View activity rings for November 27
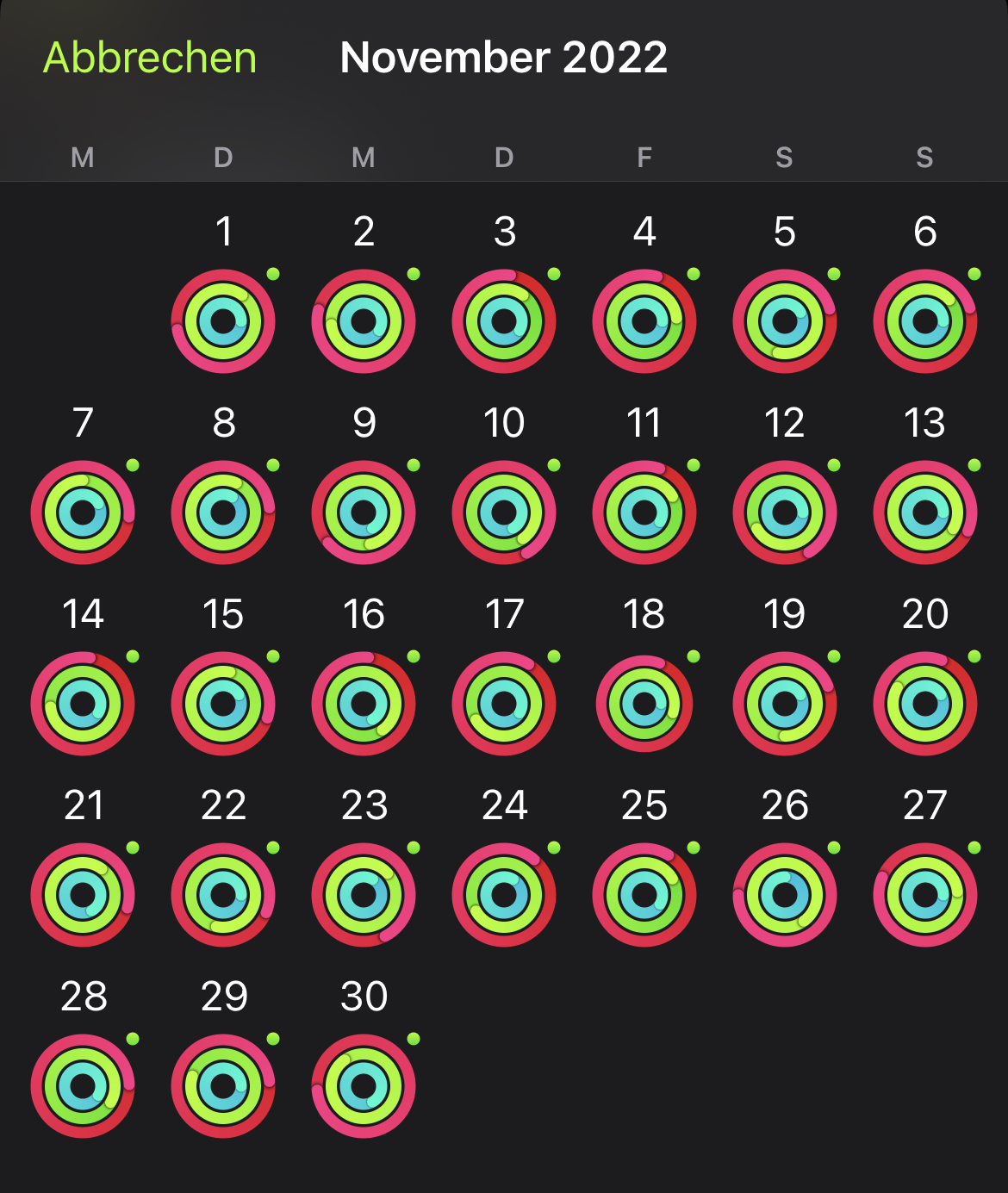The image size is (1008, 1193). [925, 895]
